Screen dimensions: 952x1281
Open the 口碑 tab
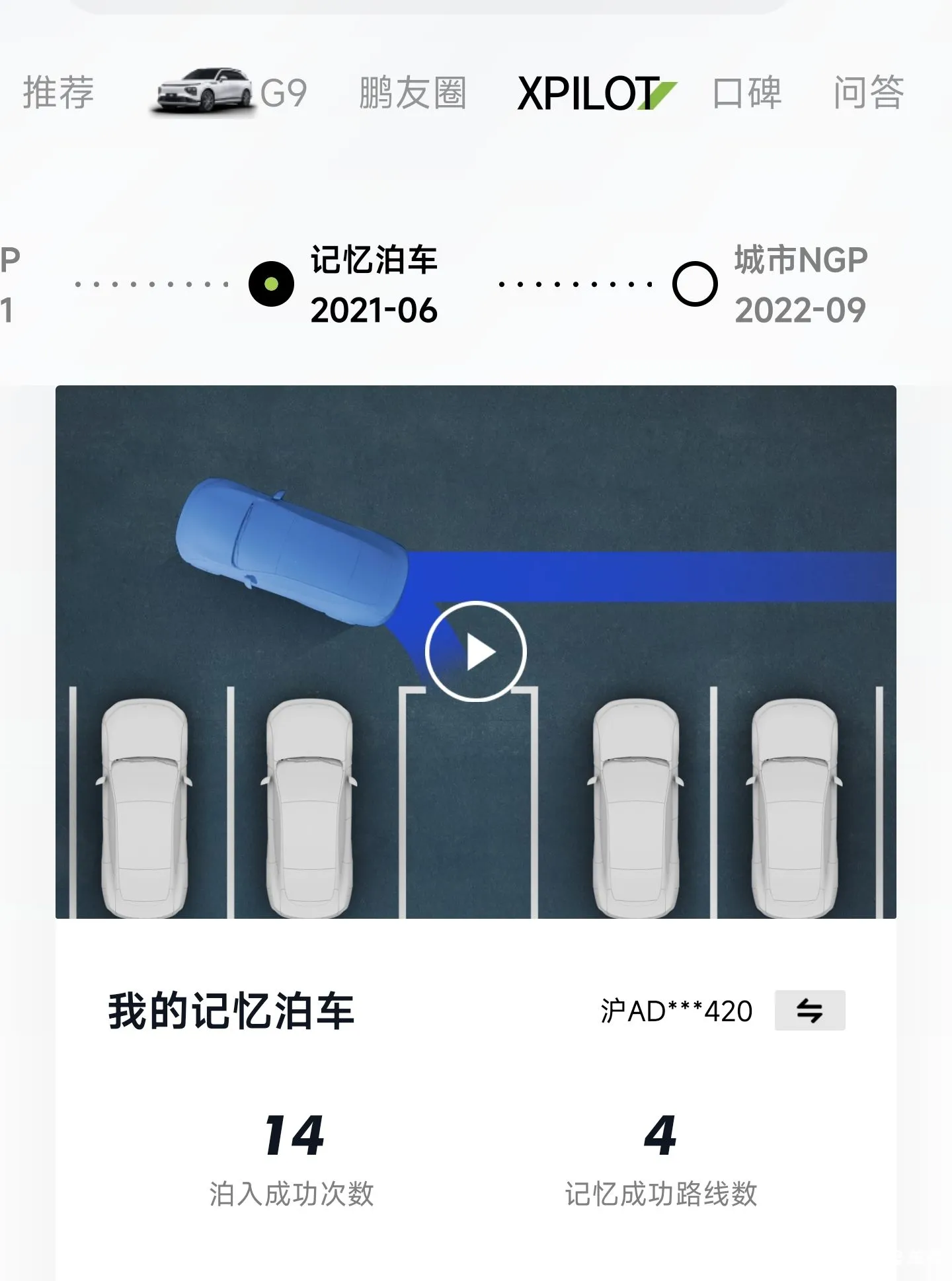coord(747,93)
